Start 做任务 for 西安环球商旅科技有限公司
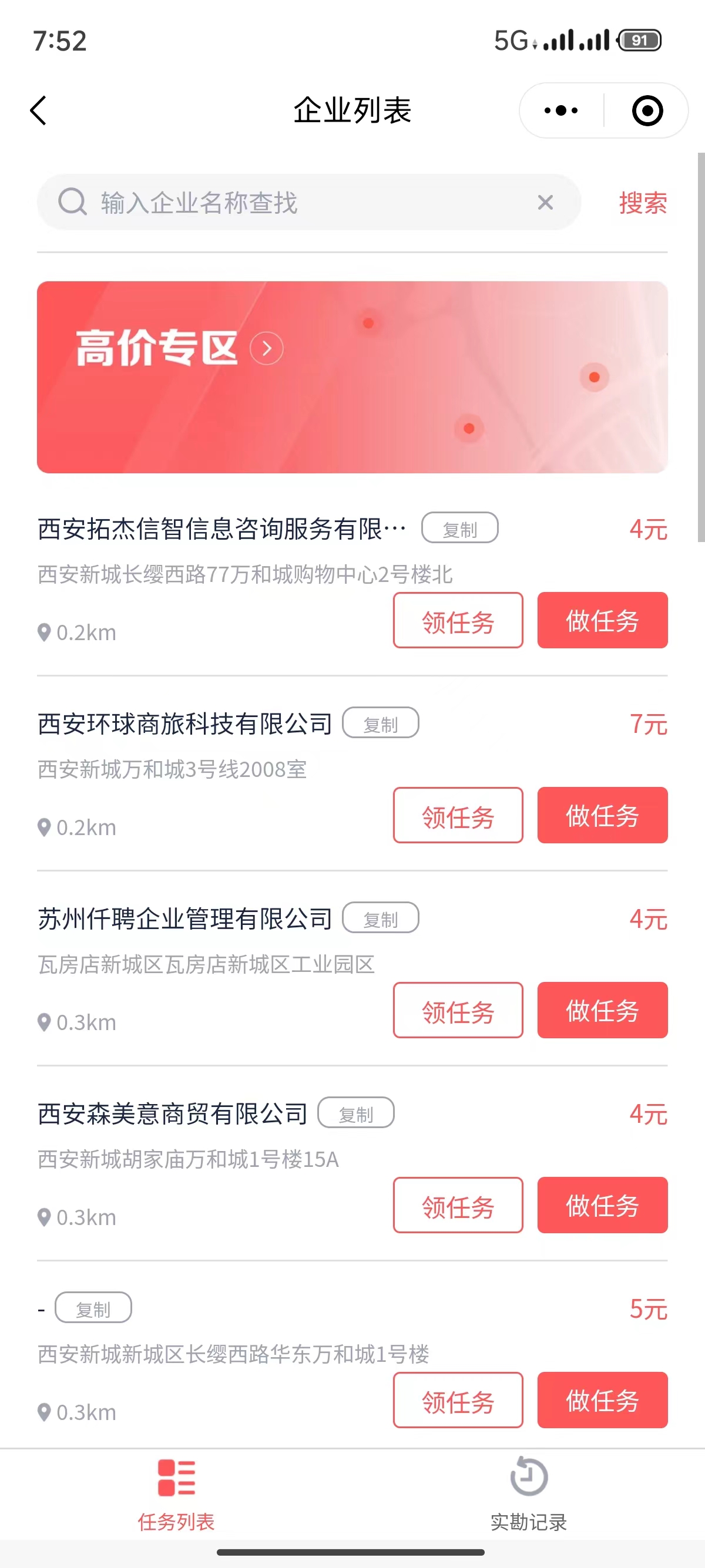 tap(602, 815)
